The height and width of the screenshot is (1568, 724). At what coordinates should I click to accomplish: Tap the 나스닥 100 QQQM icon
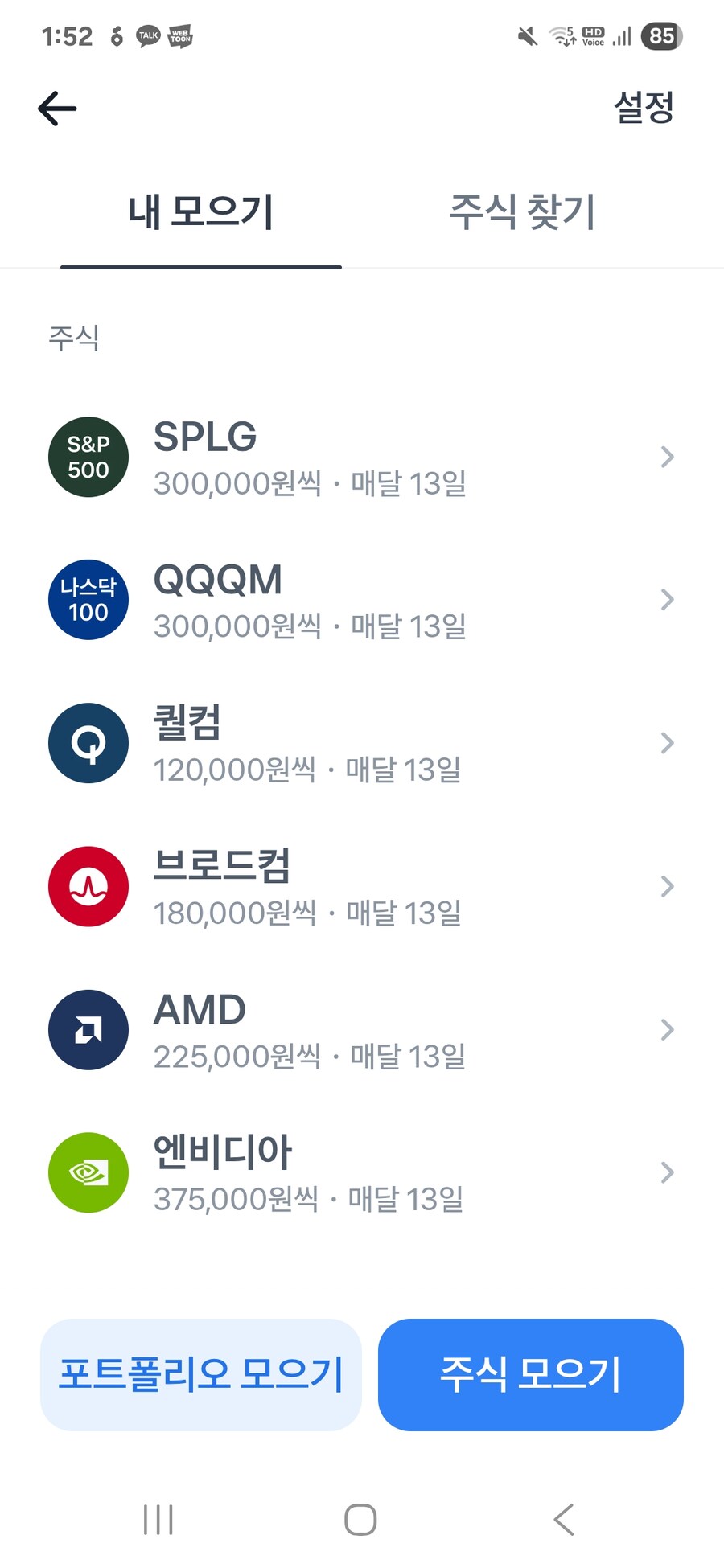point(88,600)
